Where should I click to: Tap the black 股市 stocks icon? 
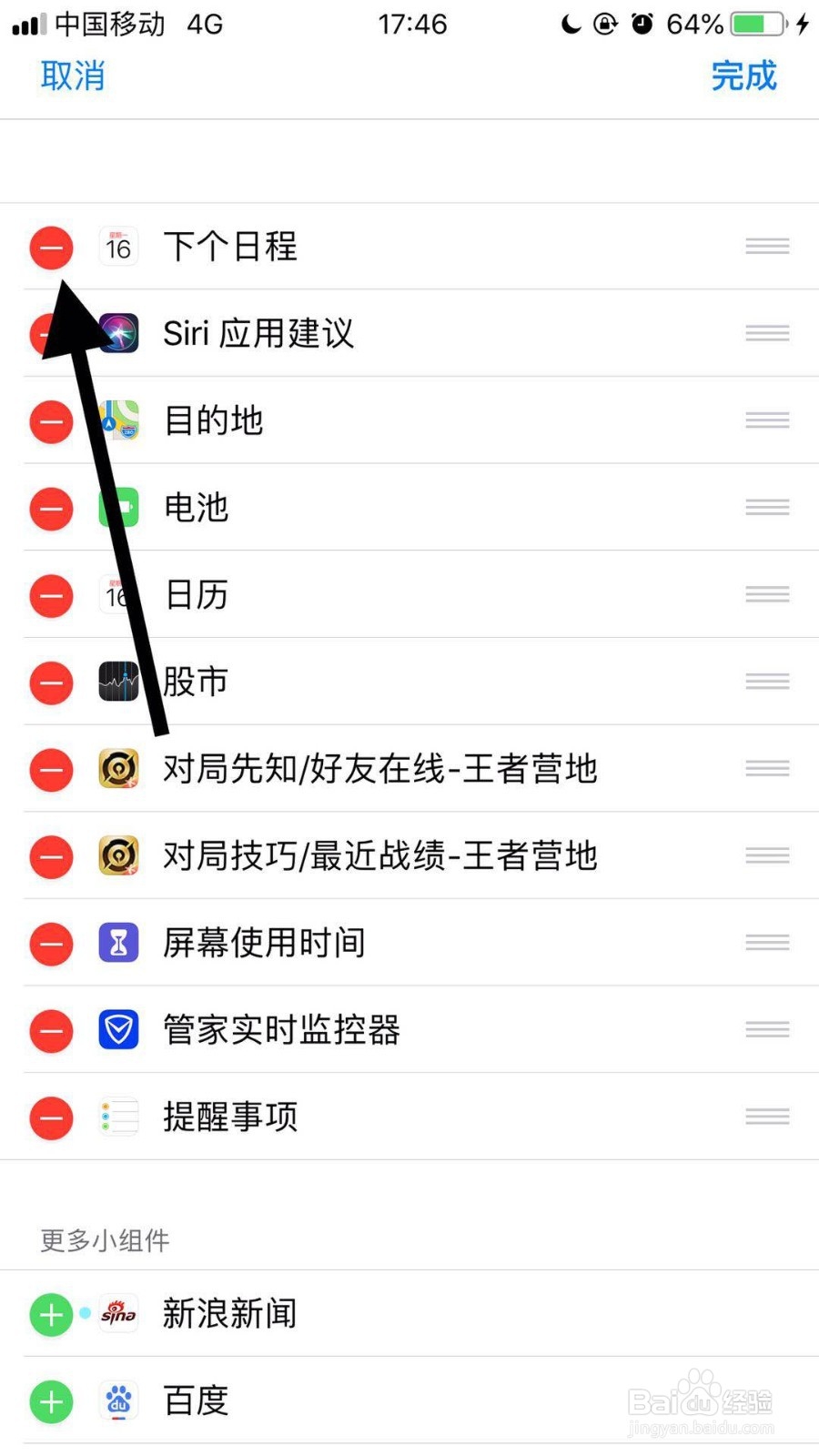[x=117, y=682]
